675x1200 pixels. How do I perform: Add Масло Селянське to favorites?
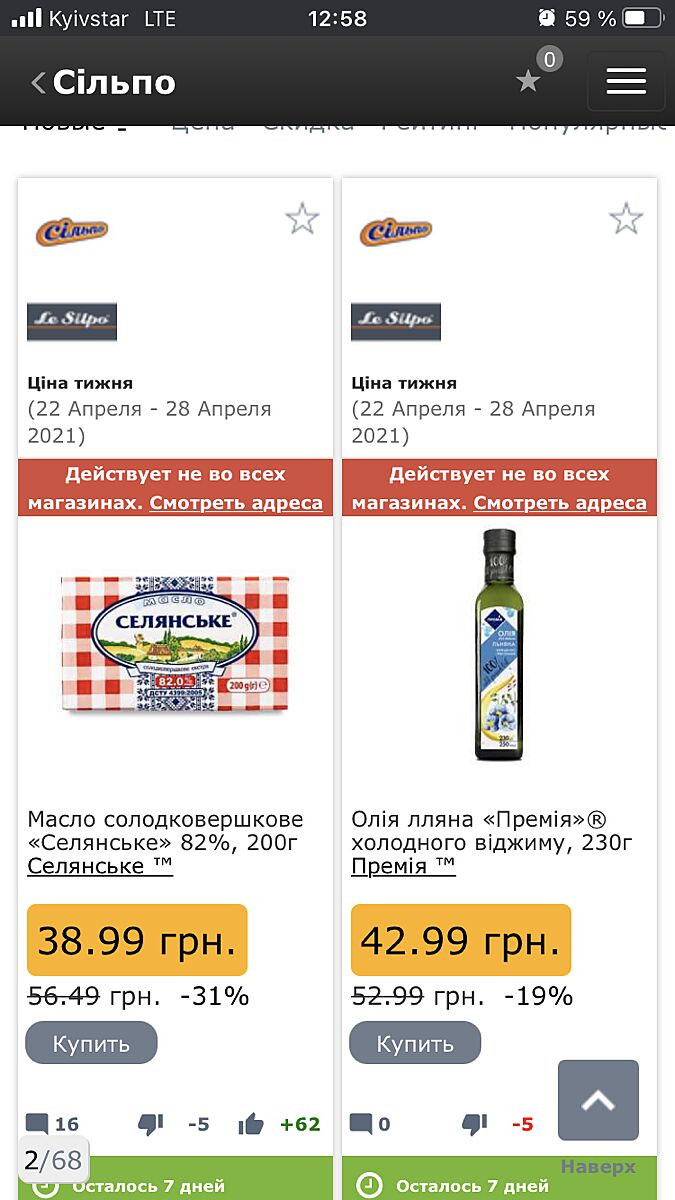pos(302,218)
